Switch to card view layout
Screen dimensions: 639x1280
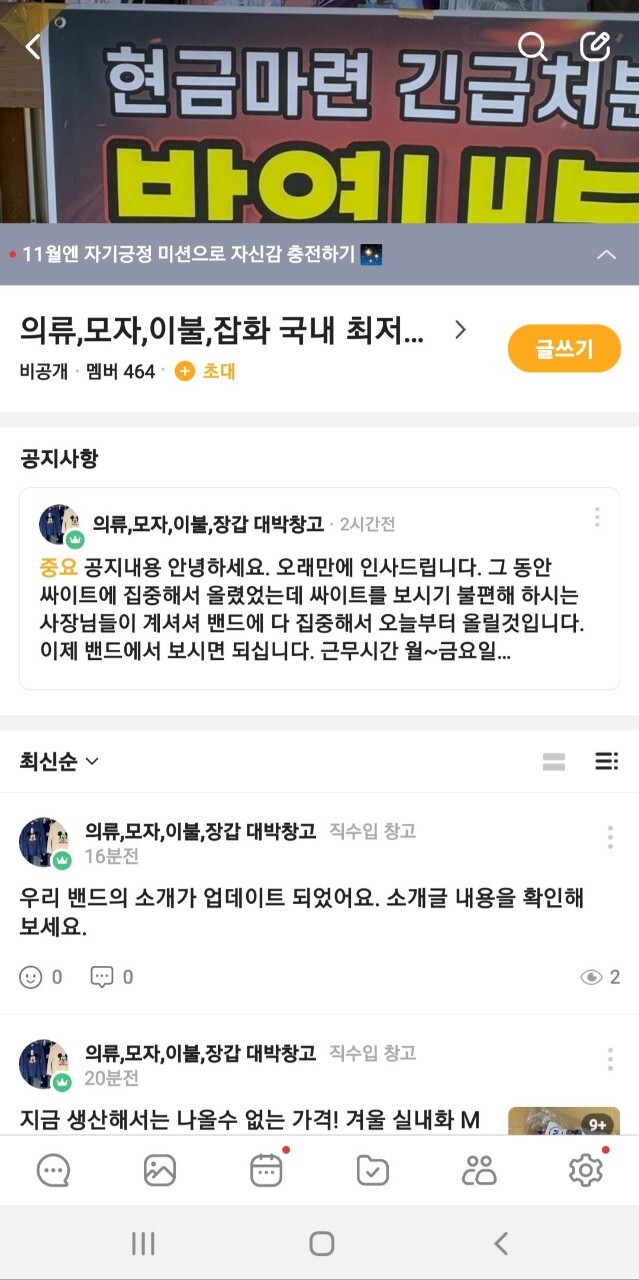click(x=554, y=762)
